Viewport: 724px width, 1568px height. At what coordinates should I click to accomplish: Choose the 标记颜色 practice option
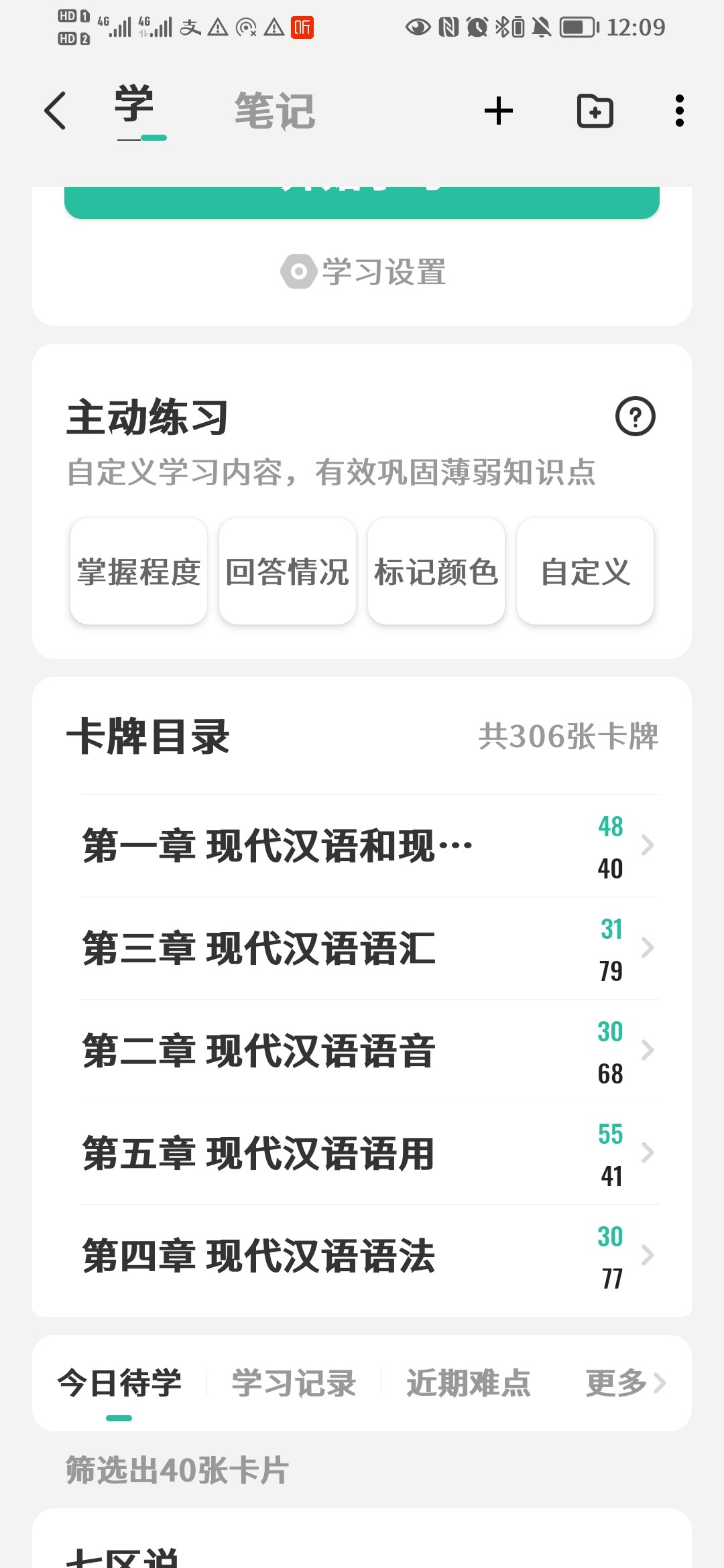pyautogui.click(x=436, y=572)
